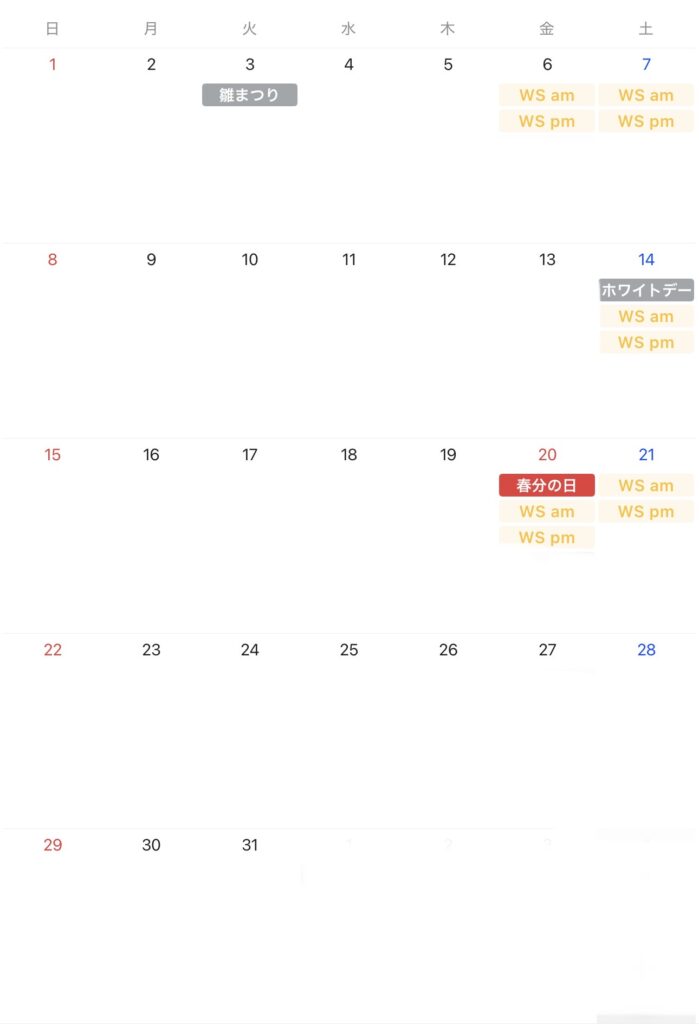This screenshot has height=1024, width=699.
Task: Select Tuesday the 31st
Action: [x=250, y=845]
